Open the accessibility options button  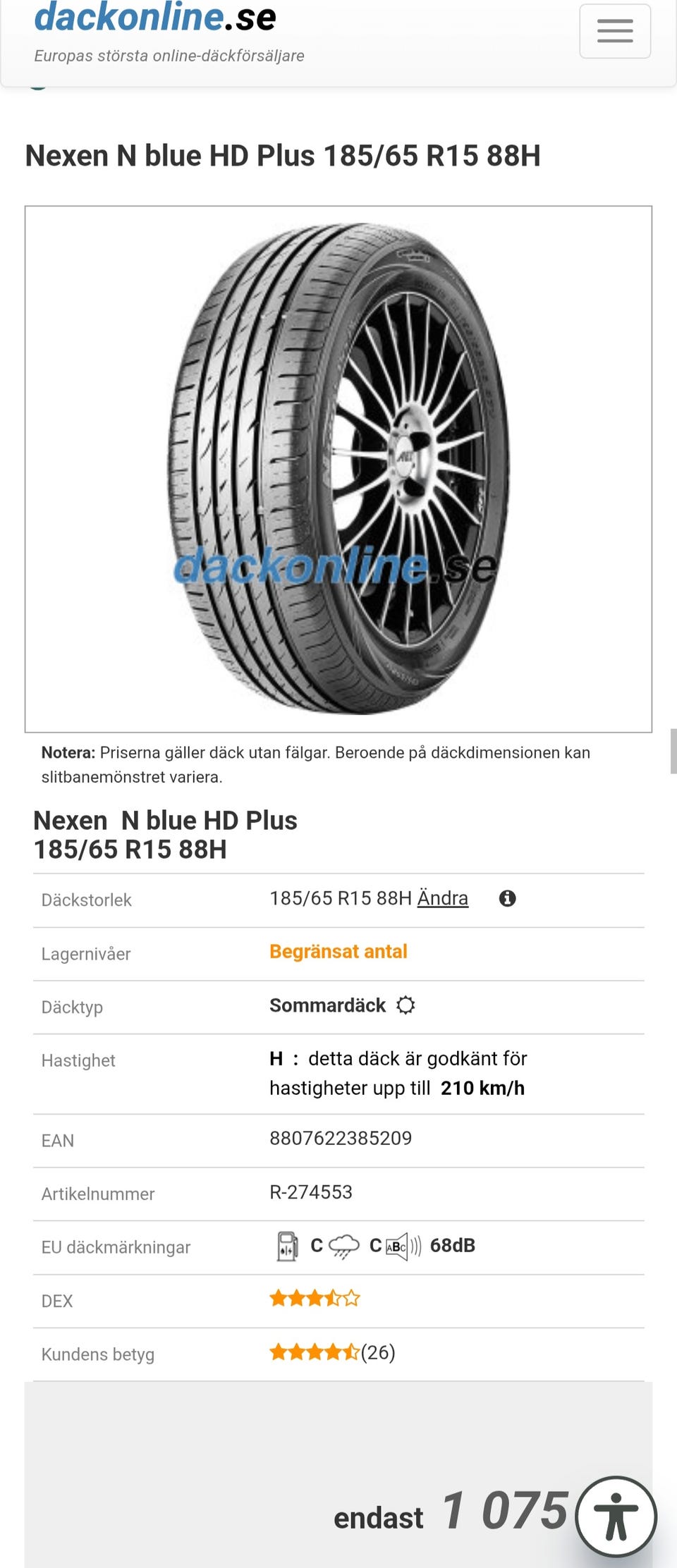coord(616,1516)
